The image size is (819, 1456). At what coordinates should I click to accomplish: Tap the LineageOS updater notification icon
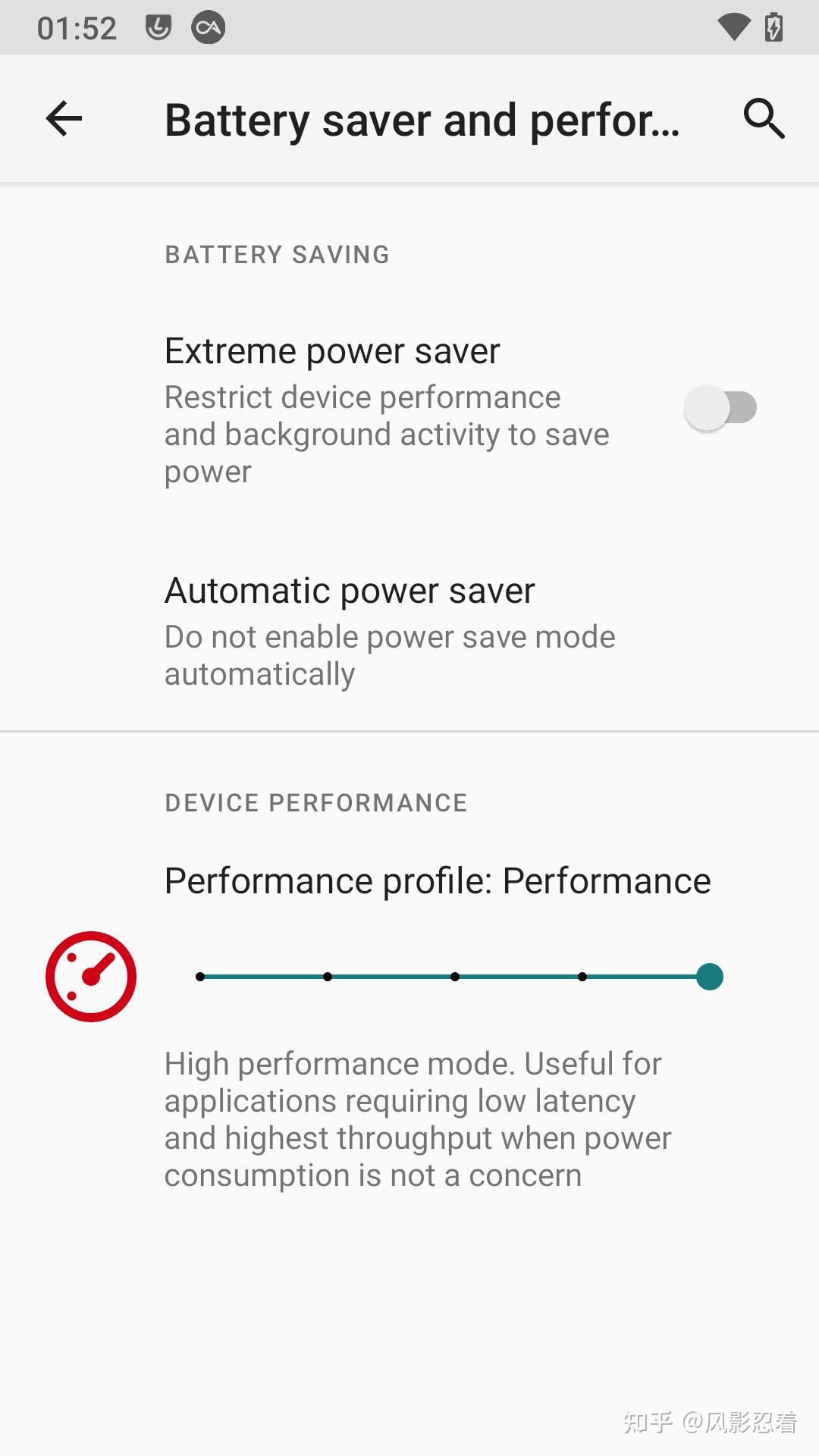point(159,27)
